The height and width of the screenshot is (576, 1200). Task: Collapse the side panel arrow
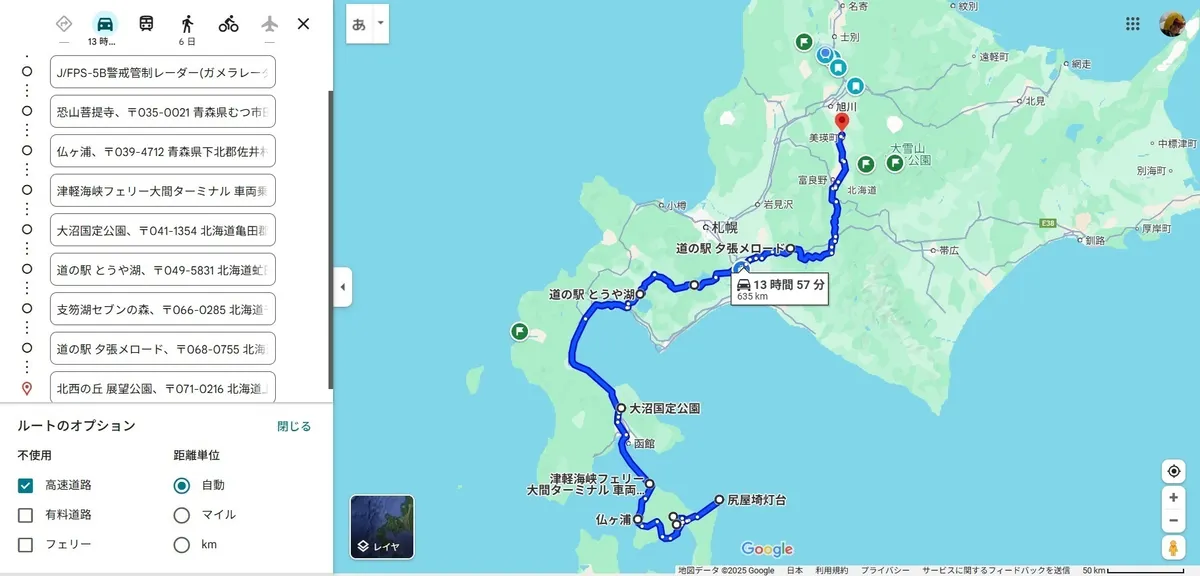click(342, 287)
